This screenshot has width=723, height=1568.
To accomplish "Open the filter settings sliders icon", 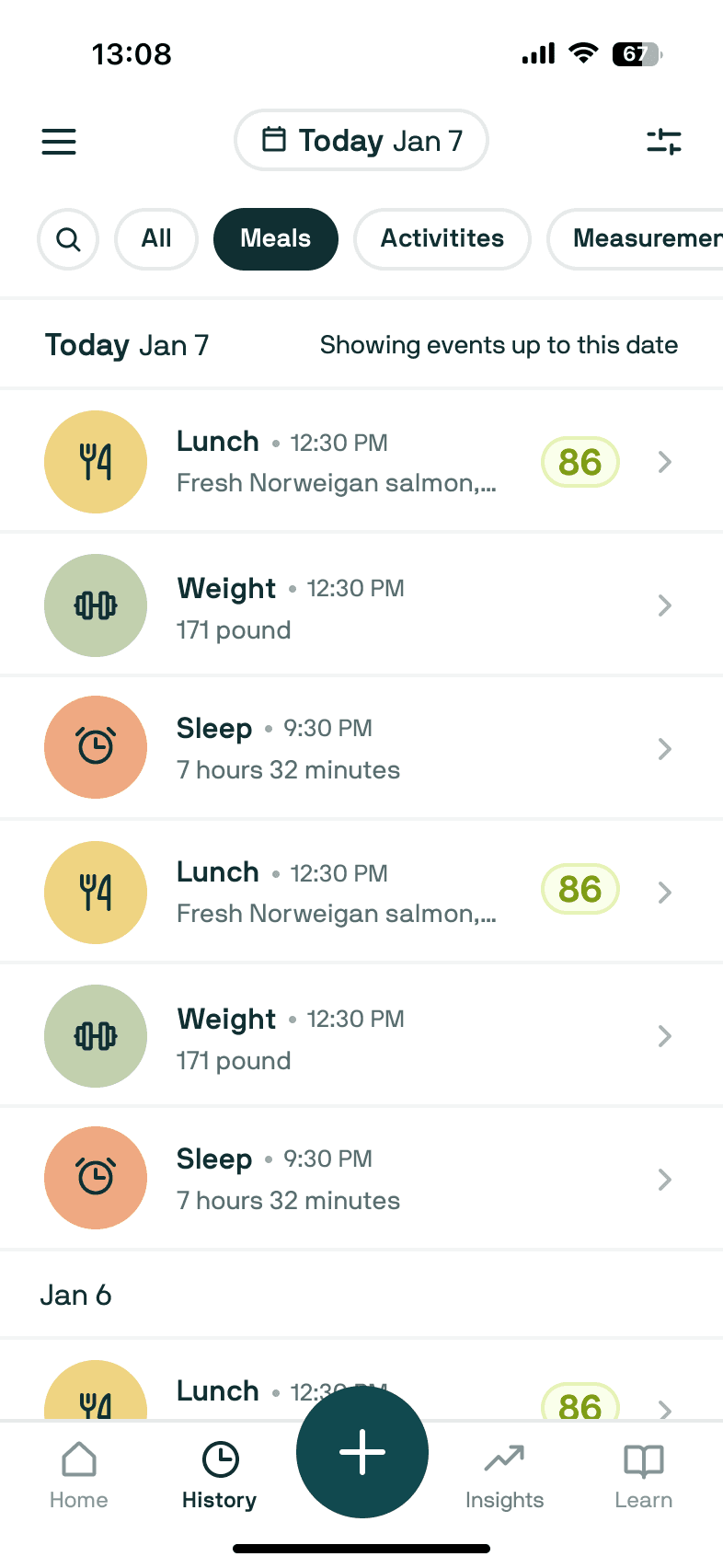I will [664, 142].
